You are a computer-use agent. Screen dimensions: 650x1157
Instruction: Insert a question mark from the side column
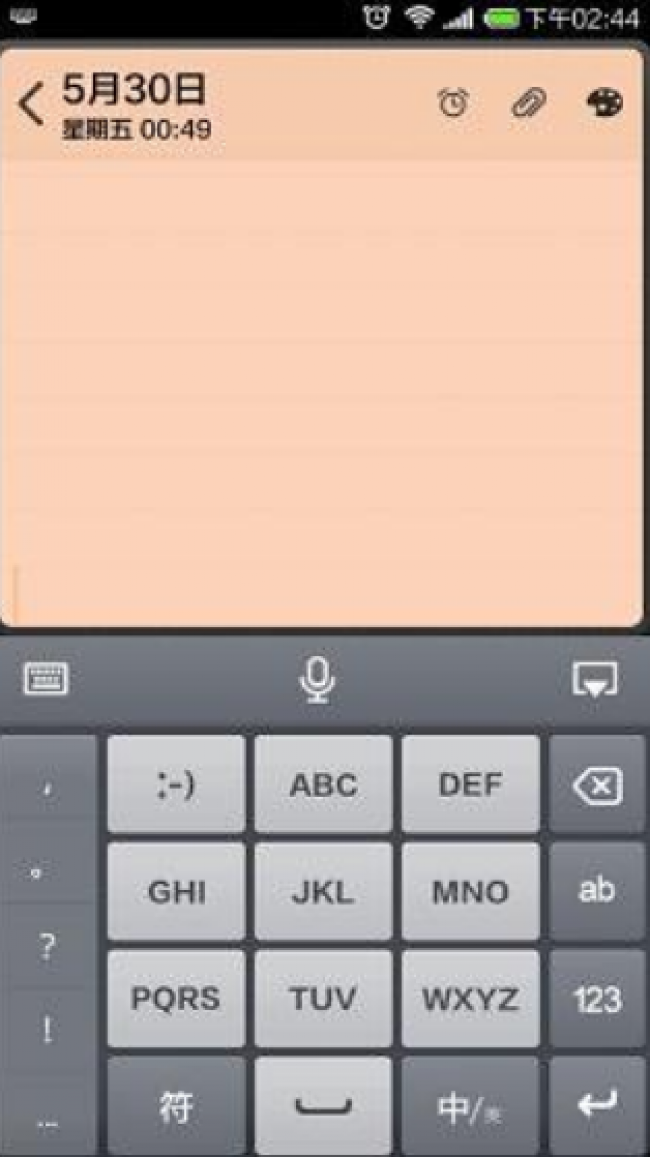click(x=48, y=947)
